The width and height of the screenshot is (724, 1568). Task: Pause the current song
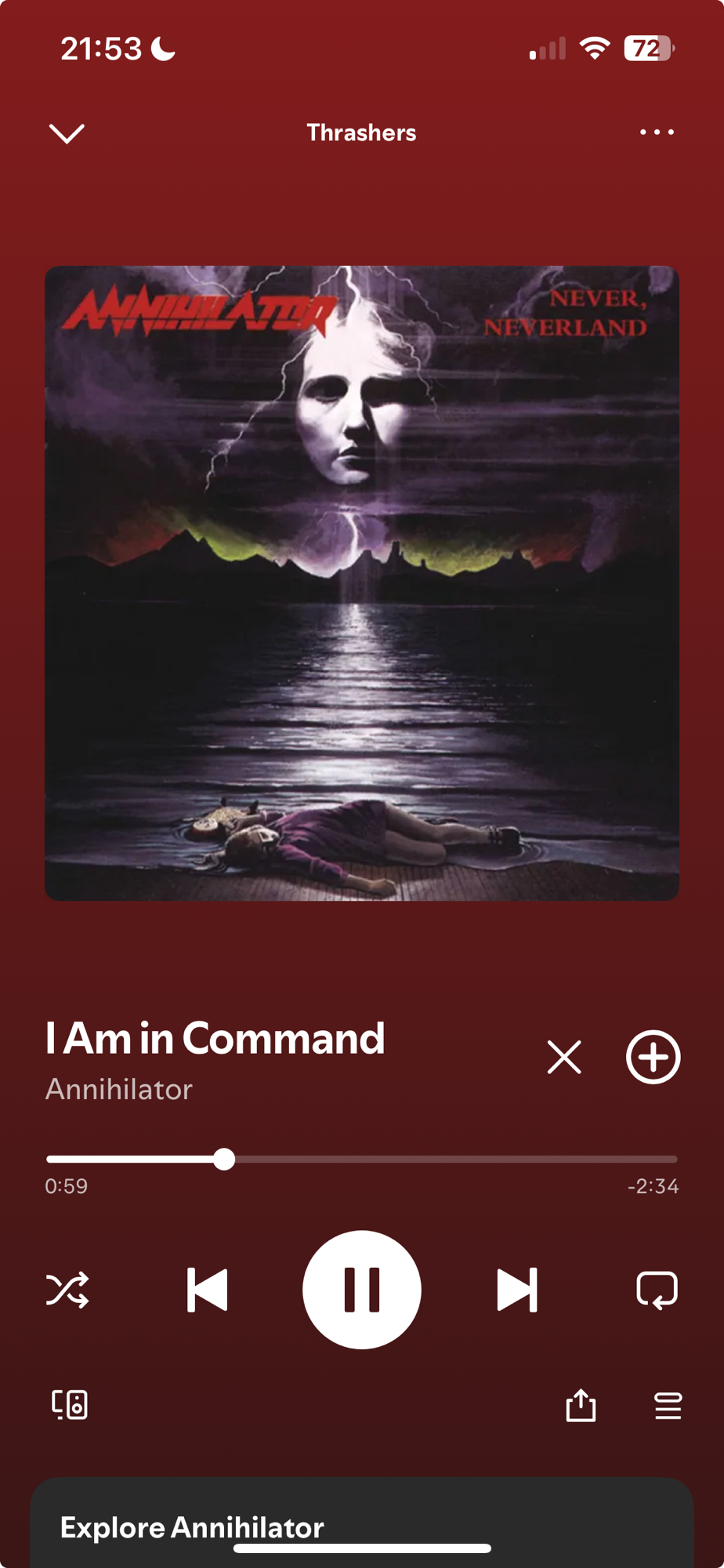click(x=362, y=1290)
